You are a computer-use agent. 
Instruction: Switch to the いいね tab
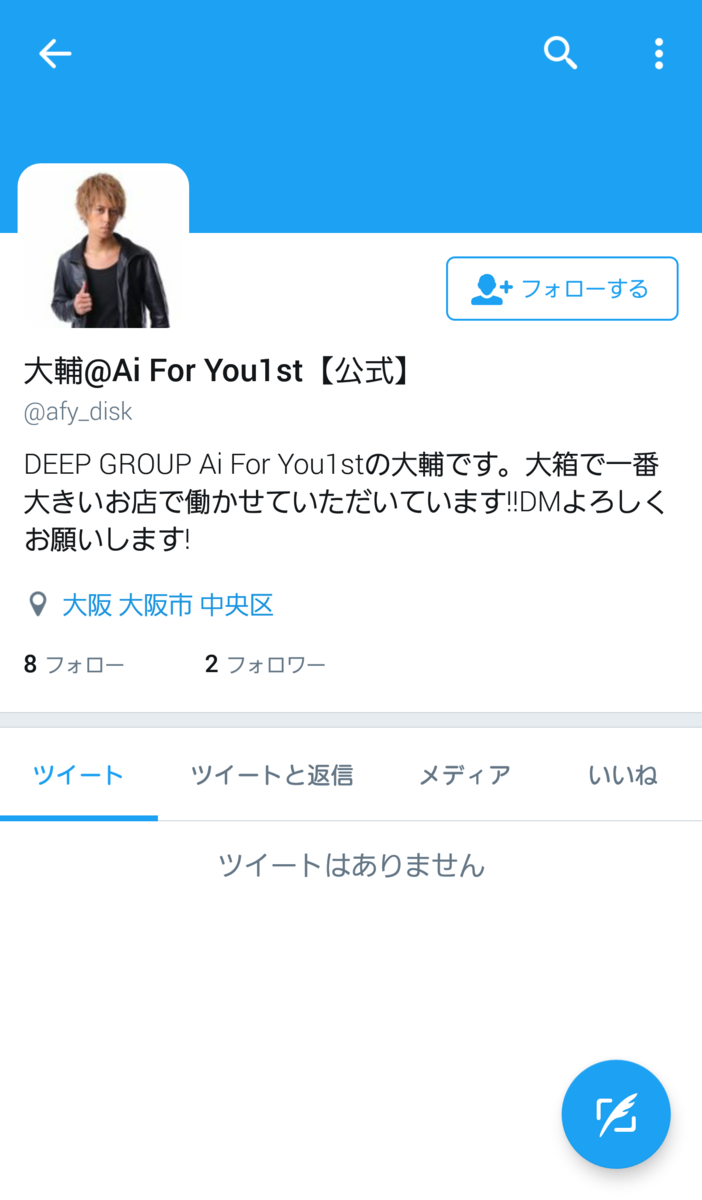click(x=622, y=775)
